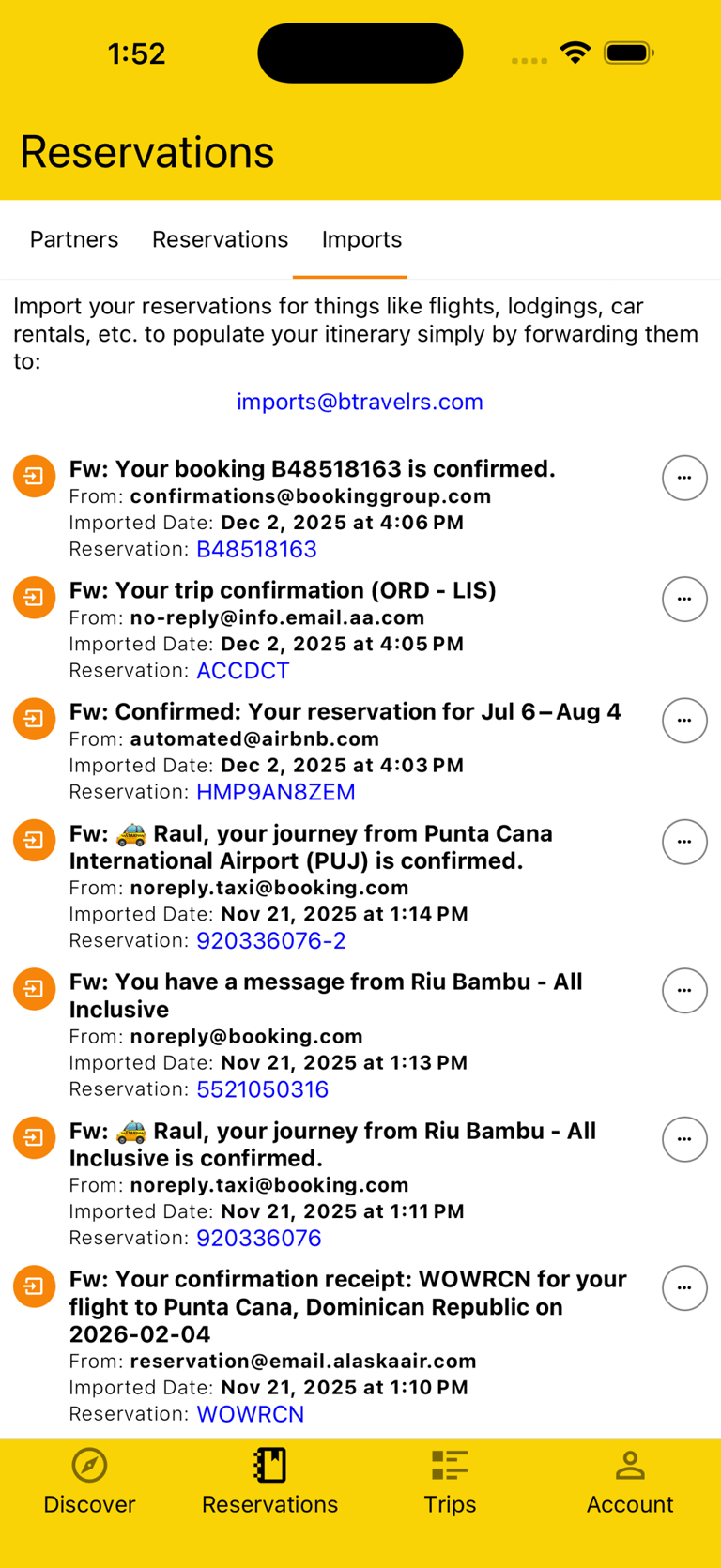Open reservation WOWRCN

[x=250, y=1414]
